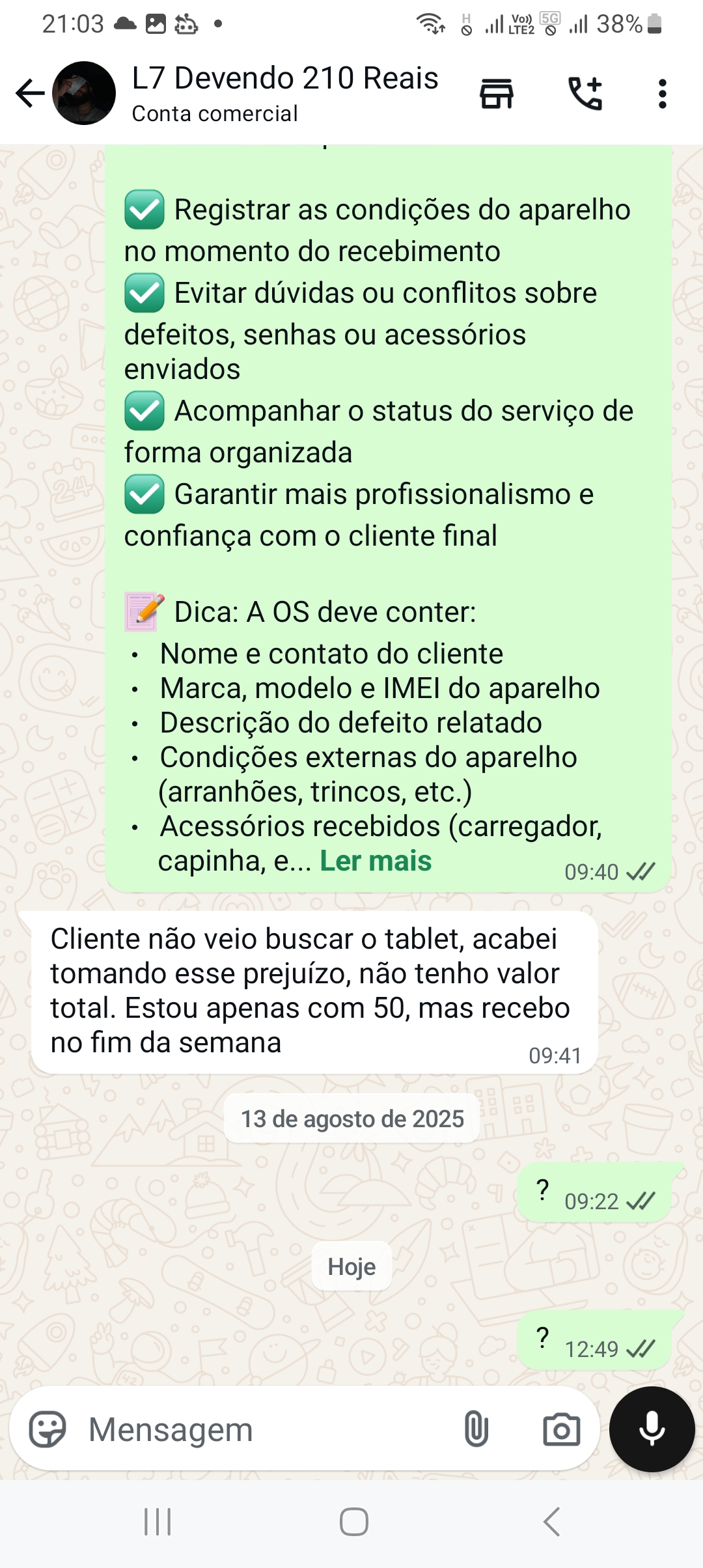Go back to the chat list
Image resolution: width=703 pixels, height=1568 pixels.
point(30,93)
